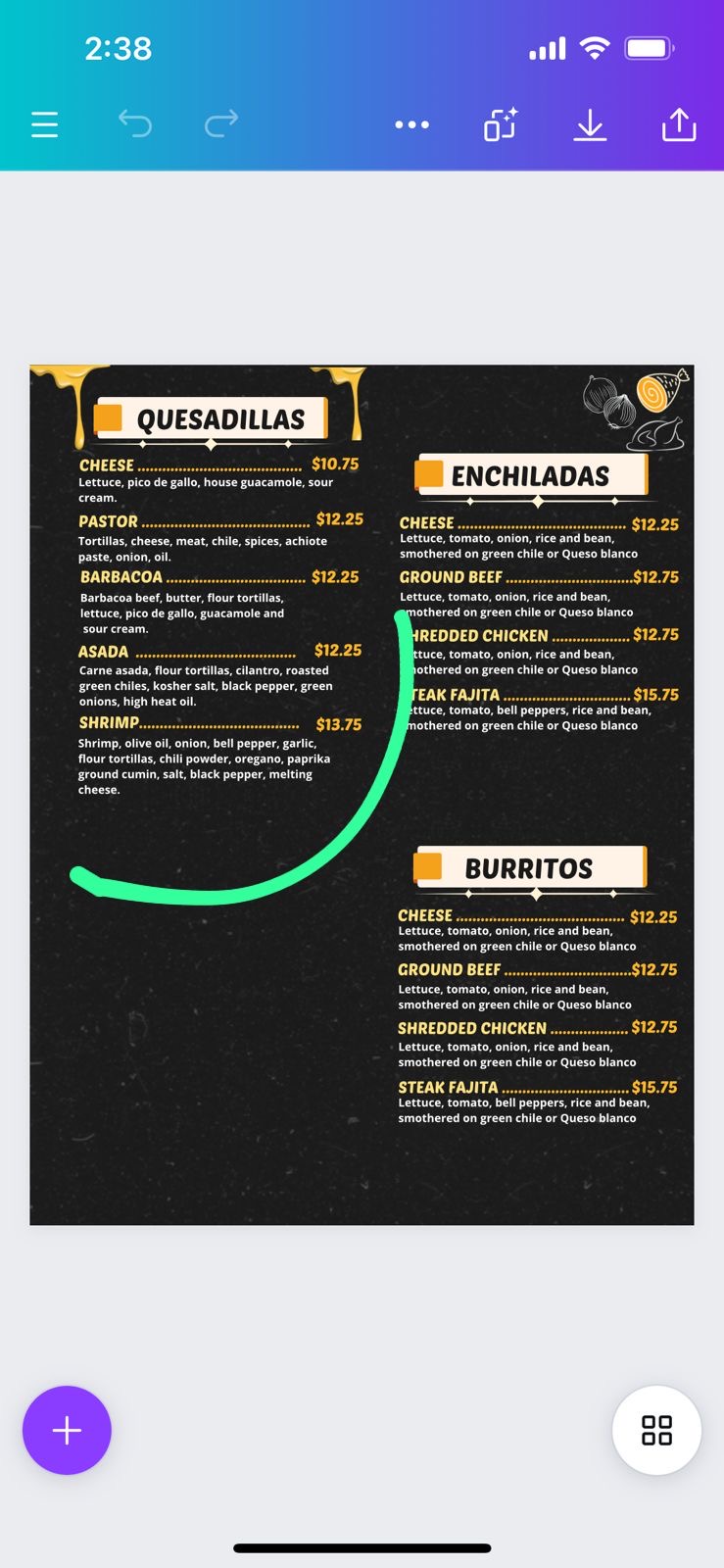Open the magic resize tool
724x1568 pixels.
[501, 124]
